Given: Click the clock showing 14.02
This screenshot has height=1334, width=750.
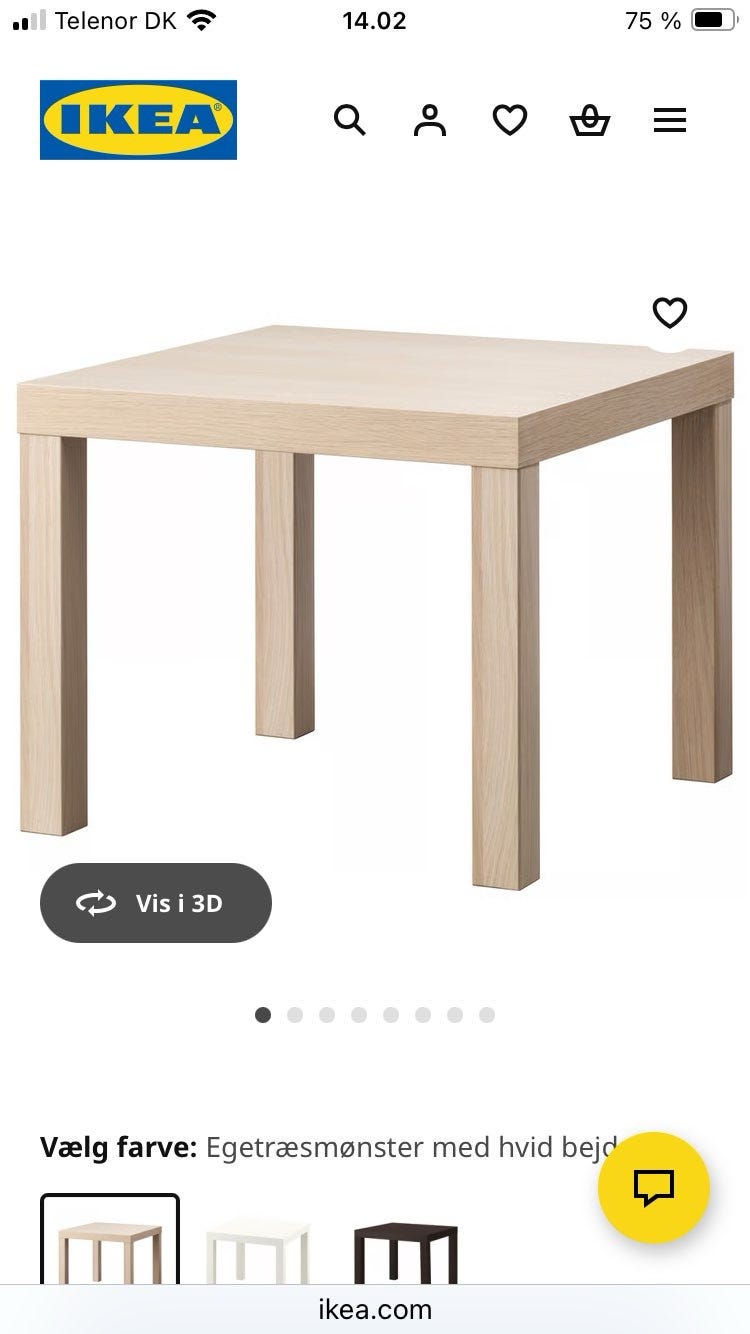Looking at the screenshot, I should pyautogui.click(x=374, y=20).
